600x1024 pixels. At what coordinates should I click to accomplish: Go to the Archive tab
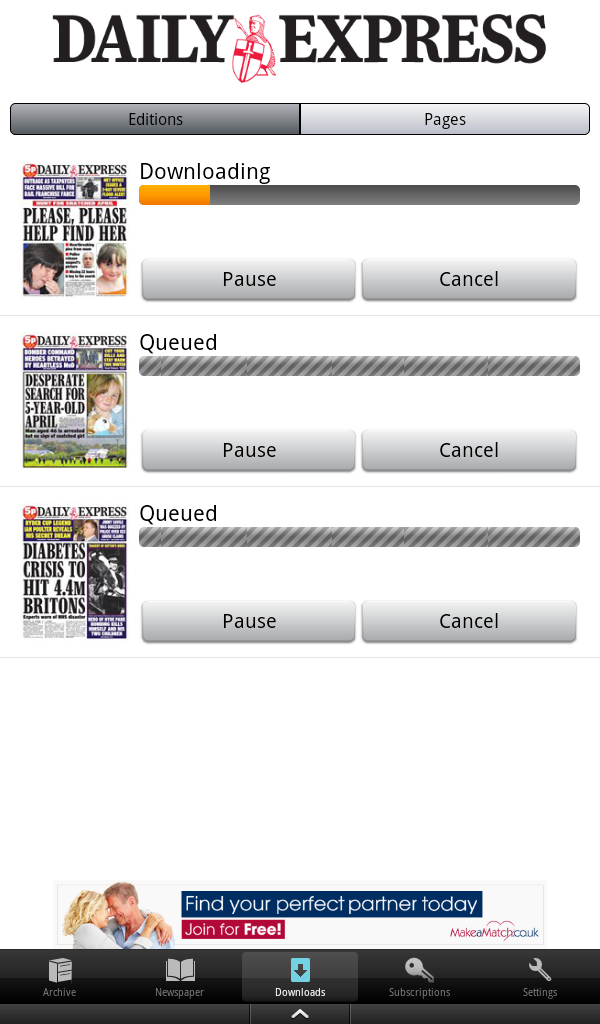(x=60, y=977)
